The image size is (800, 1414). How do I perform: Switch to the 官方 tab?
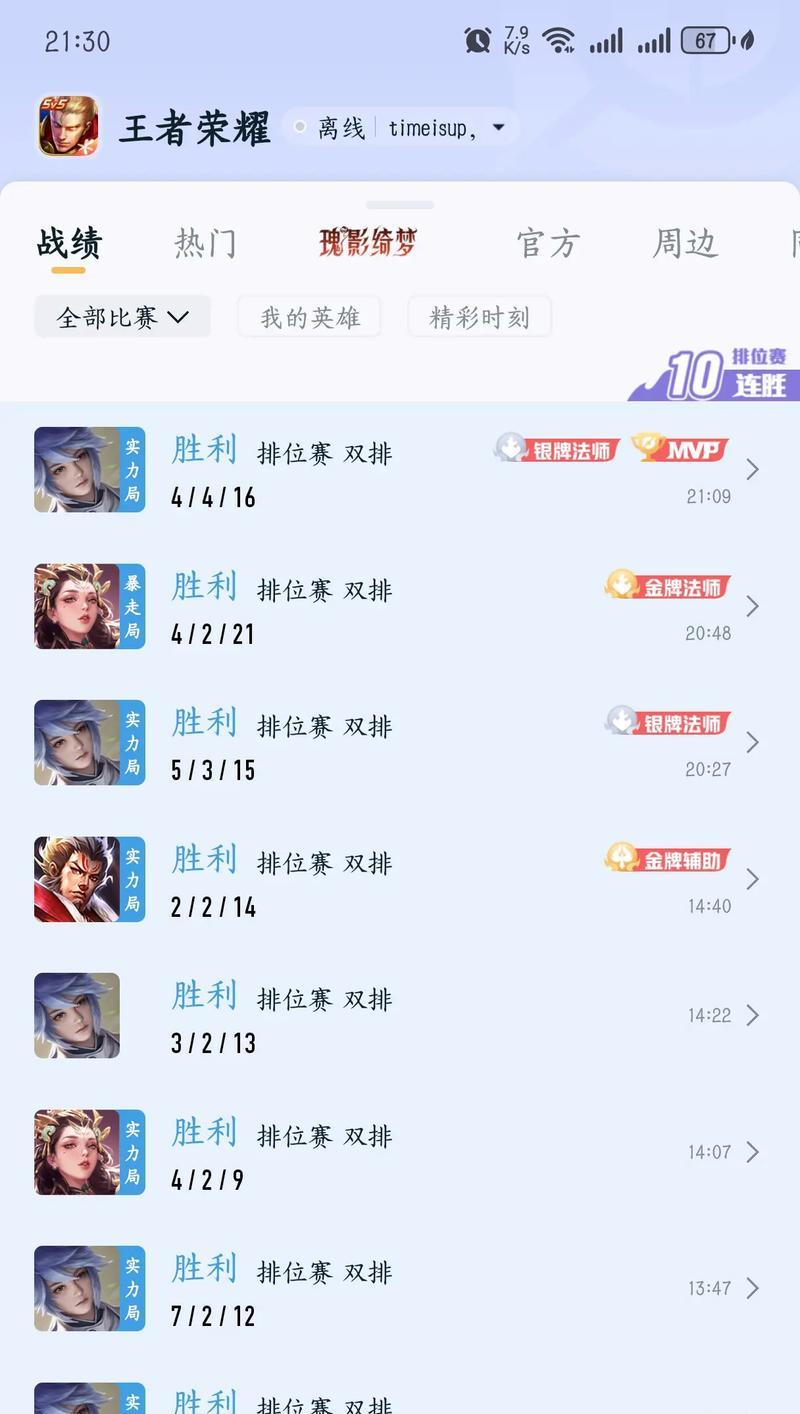[547, 243]
